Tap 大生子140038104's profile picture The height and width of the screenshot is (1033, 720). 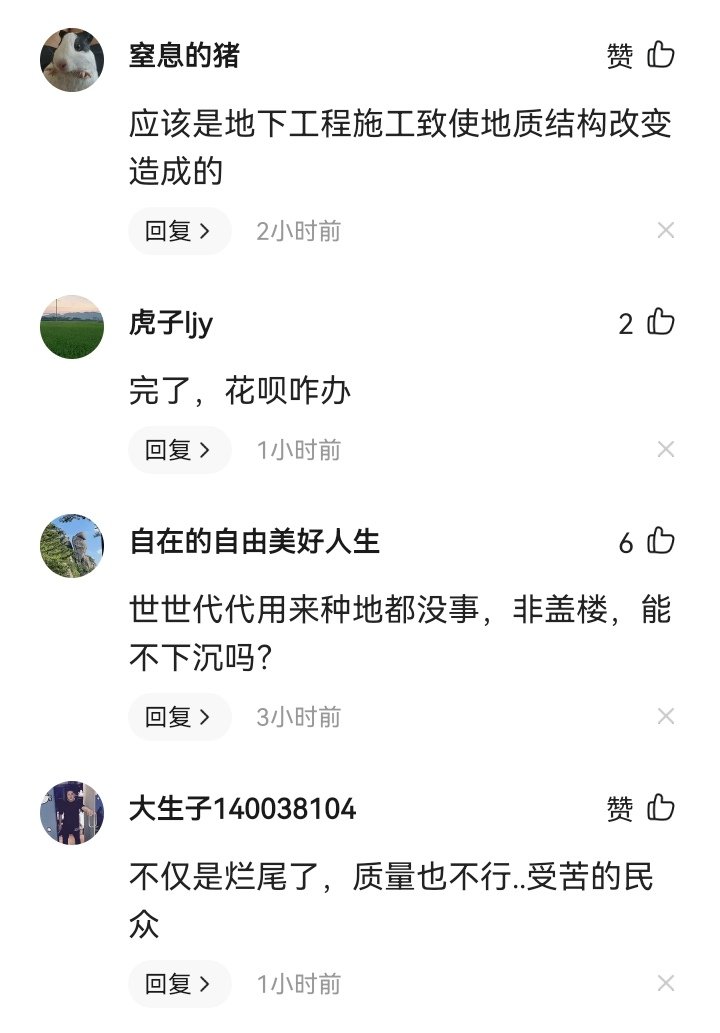click(x=70, y=812)
